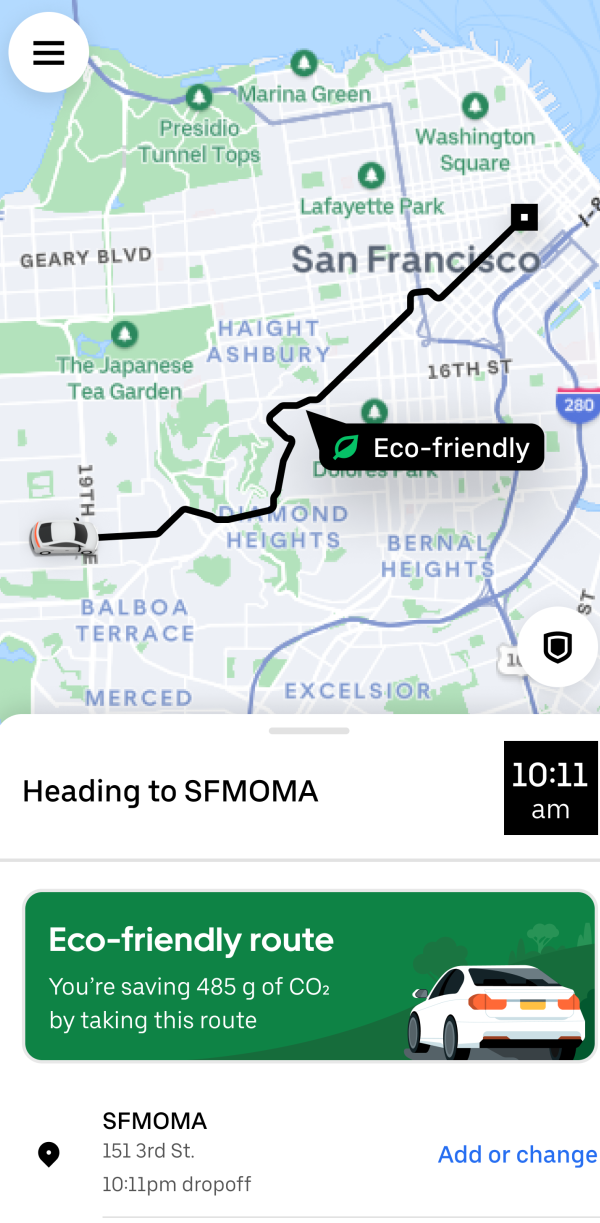Open the hamburger menu
Screen dimensions: 600x1223
48,53
